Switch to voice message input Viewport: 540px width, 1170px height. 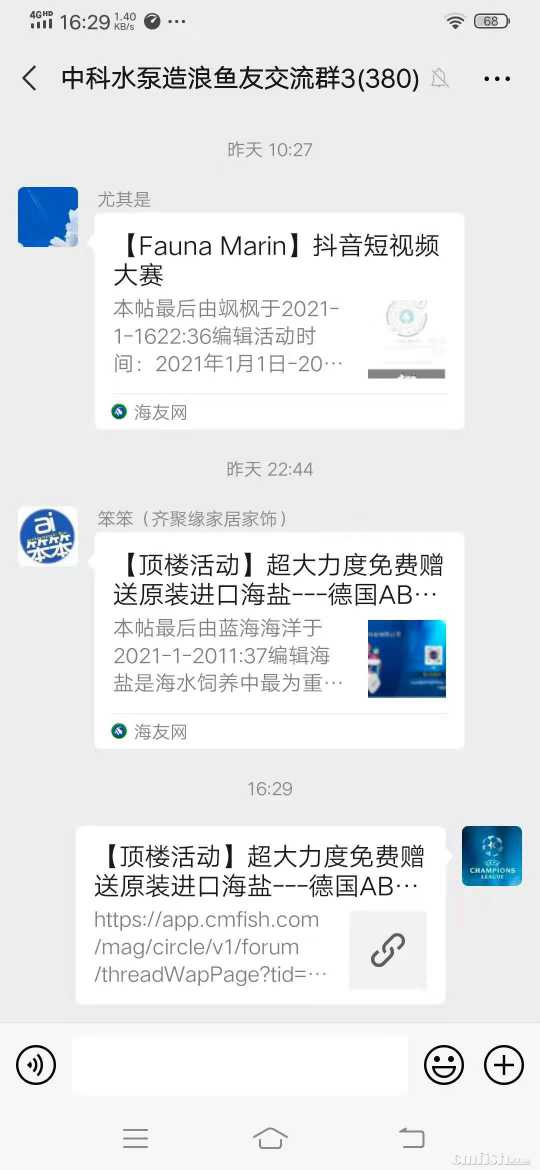tap(36, 1065)
